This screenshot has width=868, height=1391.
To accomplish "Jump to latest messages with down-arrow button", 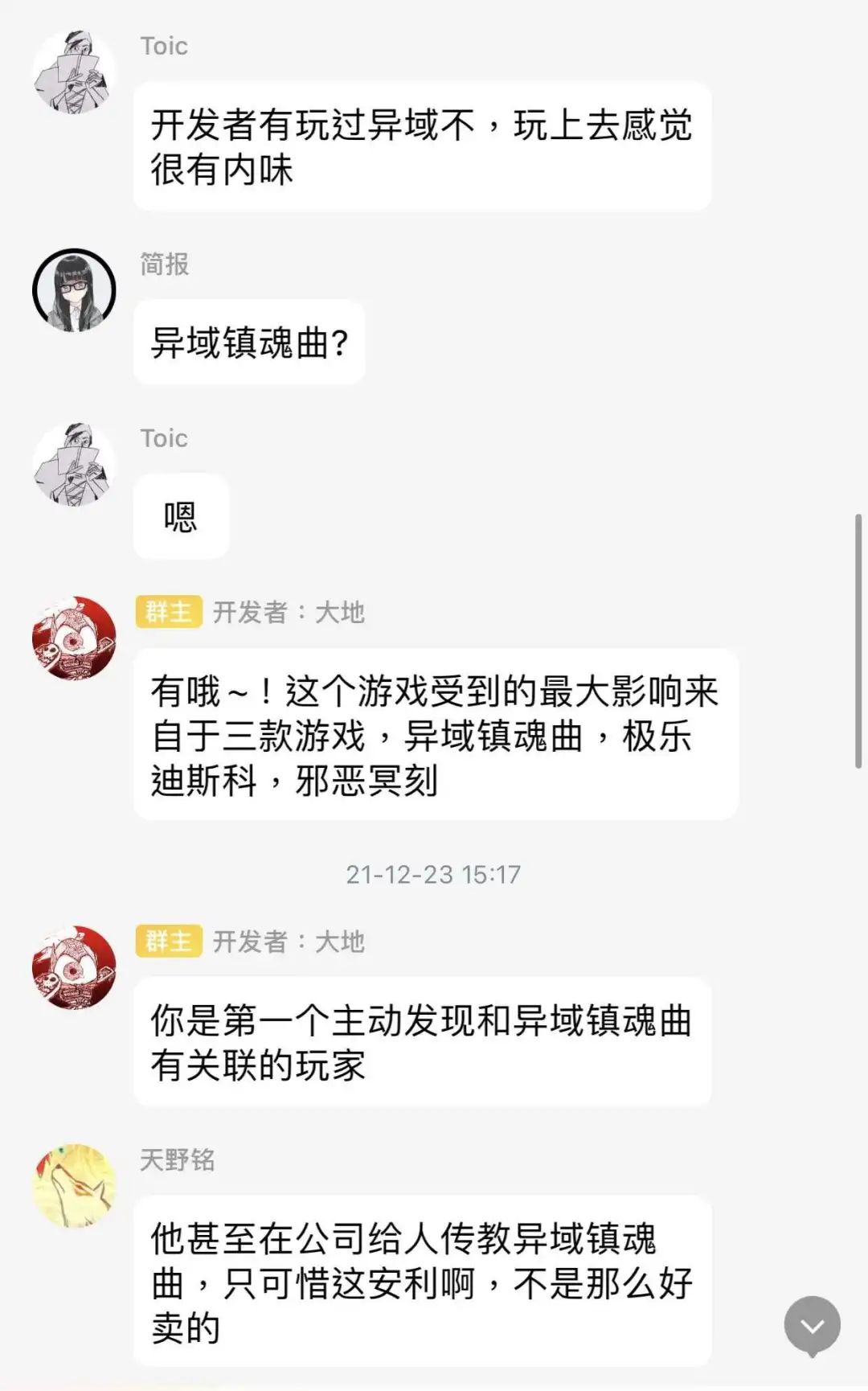I will coord(812,1325).
